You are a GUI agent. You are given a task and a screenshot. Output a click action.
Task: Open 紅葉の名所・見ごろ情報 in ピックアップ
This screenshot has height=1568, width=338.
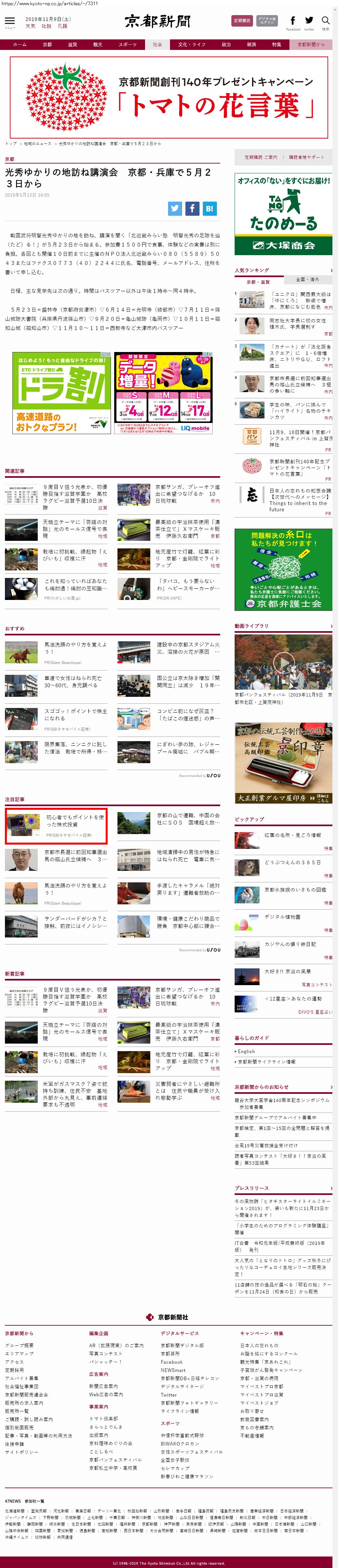[292, 835]
